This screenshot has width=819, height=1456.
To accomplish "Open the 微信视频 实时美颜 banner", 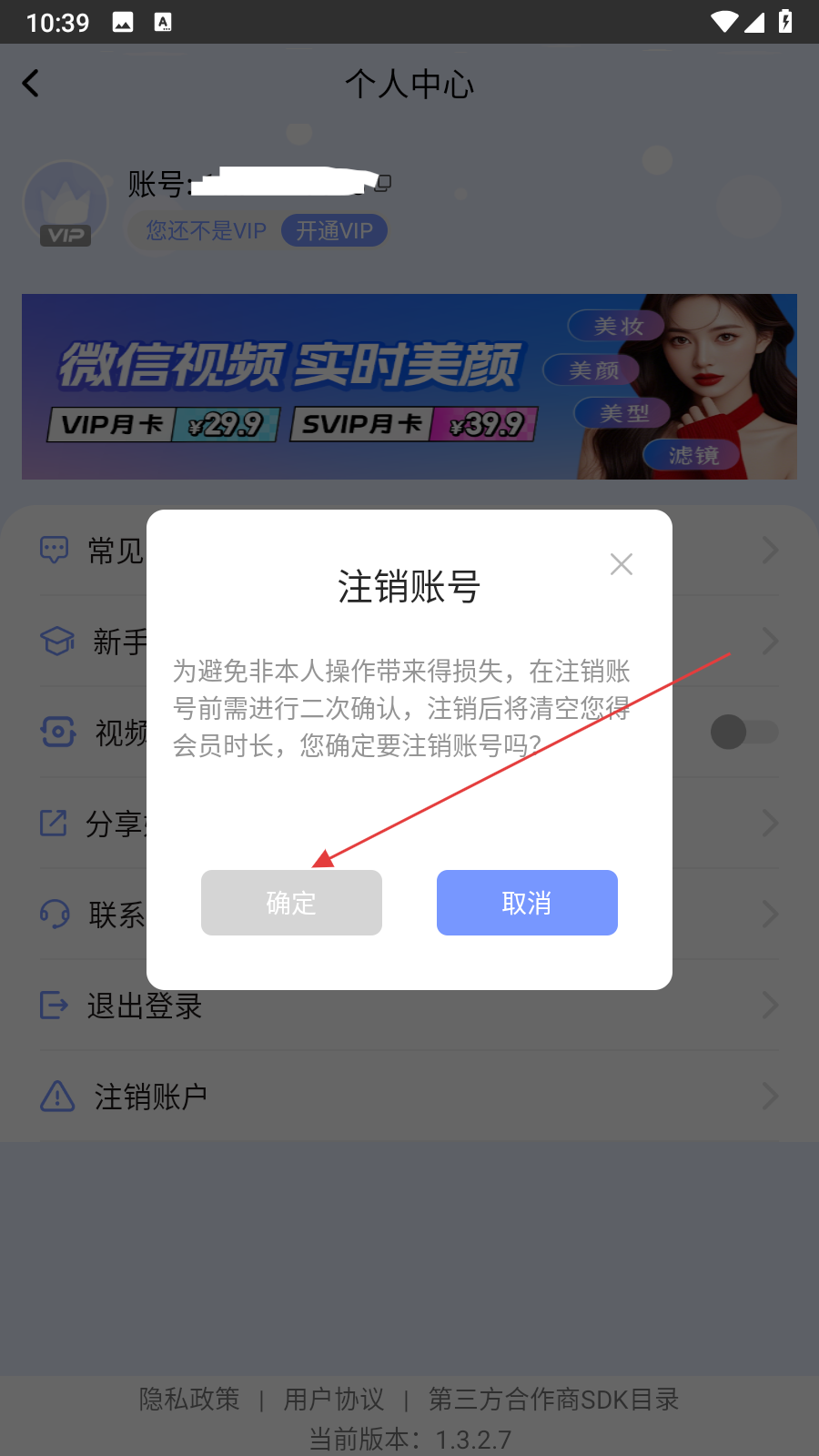I will [409, 387].
